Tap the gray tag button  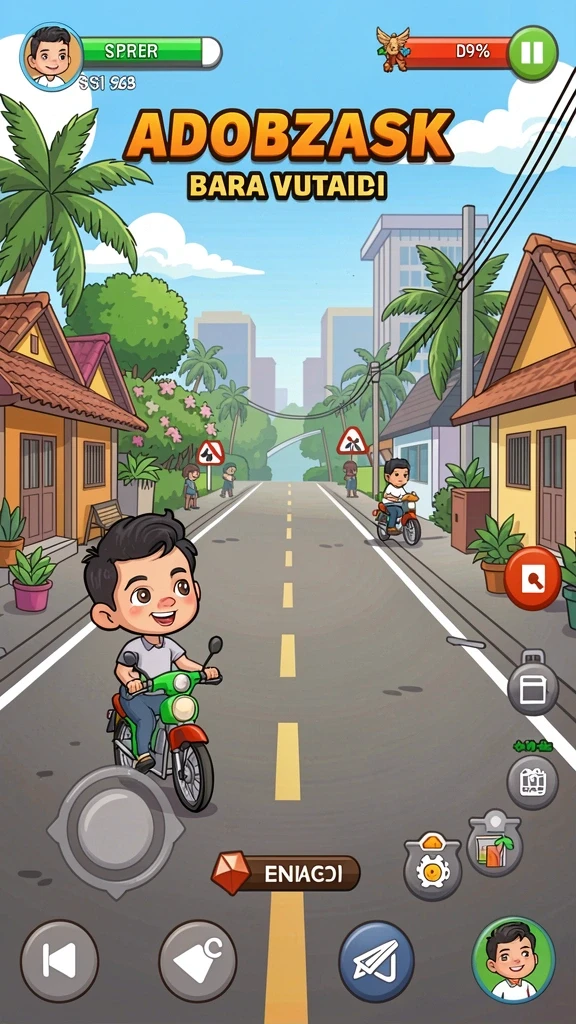click(198, 961)
